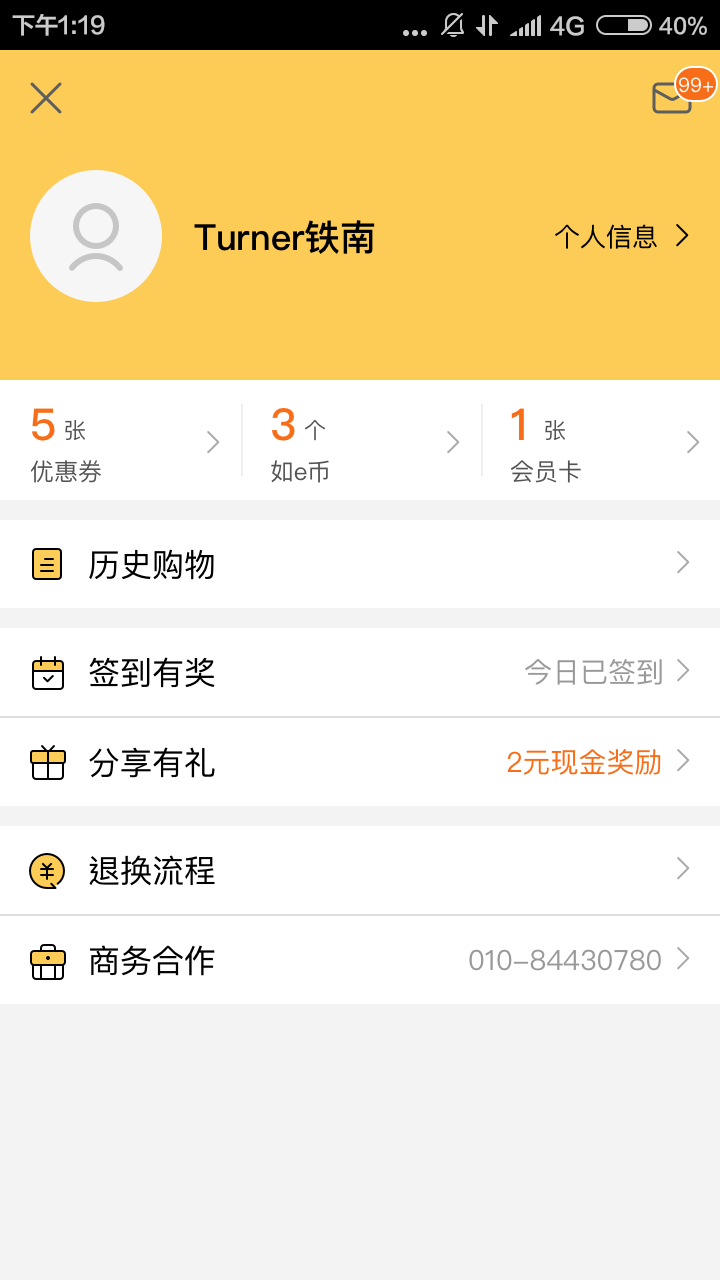Click the 历史购物 history shopping icon

click(46, 564)
